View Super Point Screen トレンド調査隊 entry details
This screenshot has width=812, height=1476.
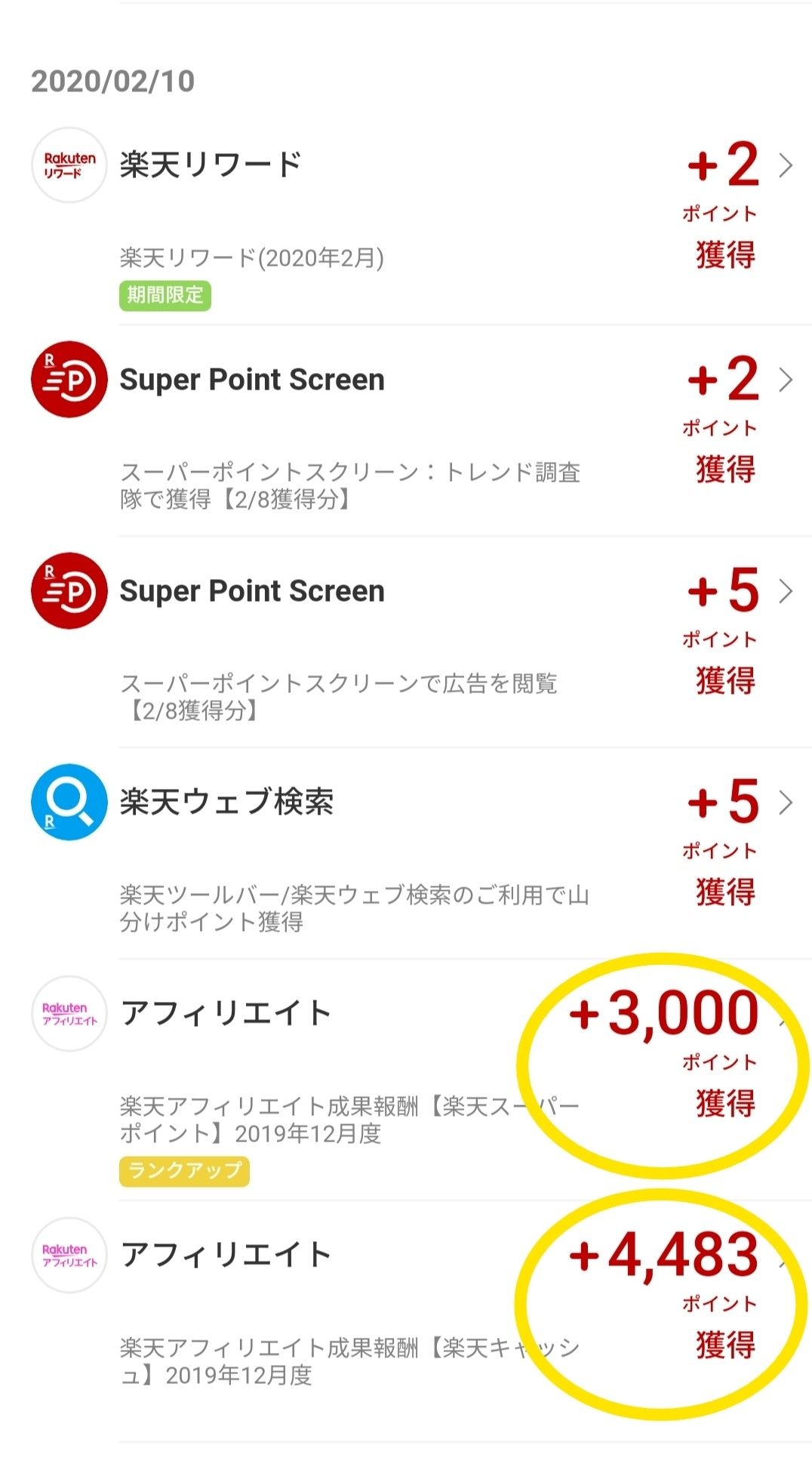[x=408, y=432]
